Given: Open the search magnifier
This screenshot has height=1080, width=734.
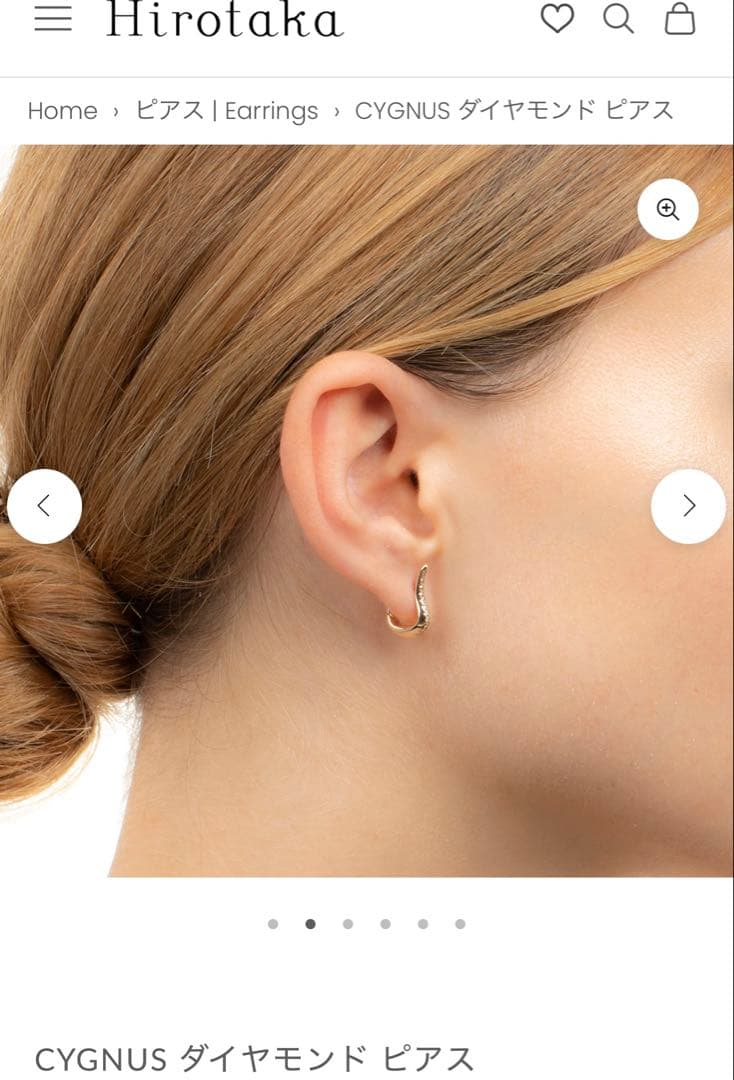Looking at the screenshot, I should coord(618,18).
